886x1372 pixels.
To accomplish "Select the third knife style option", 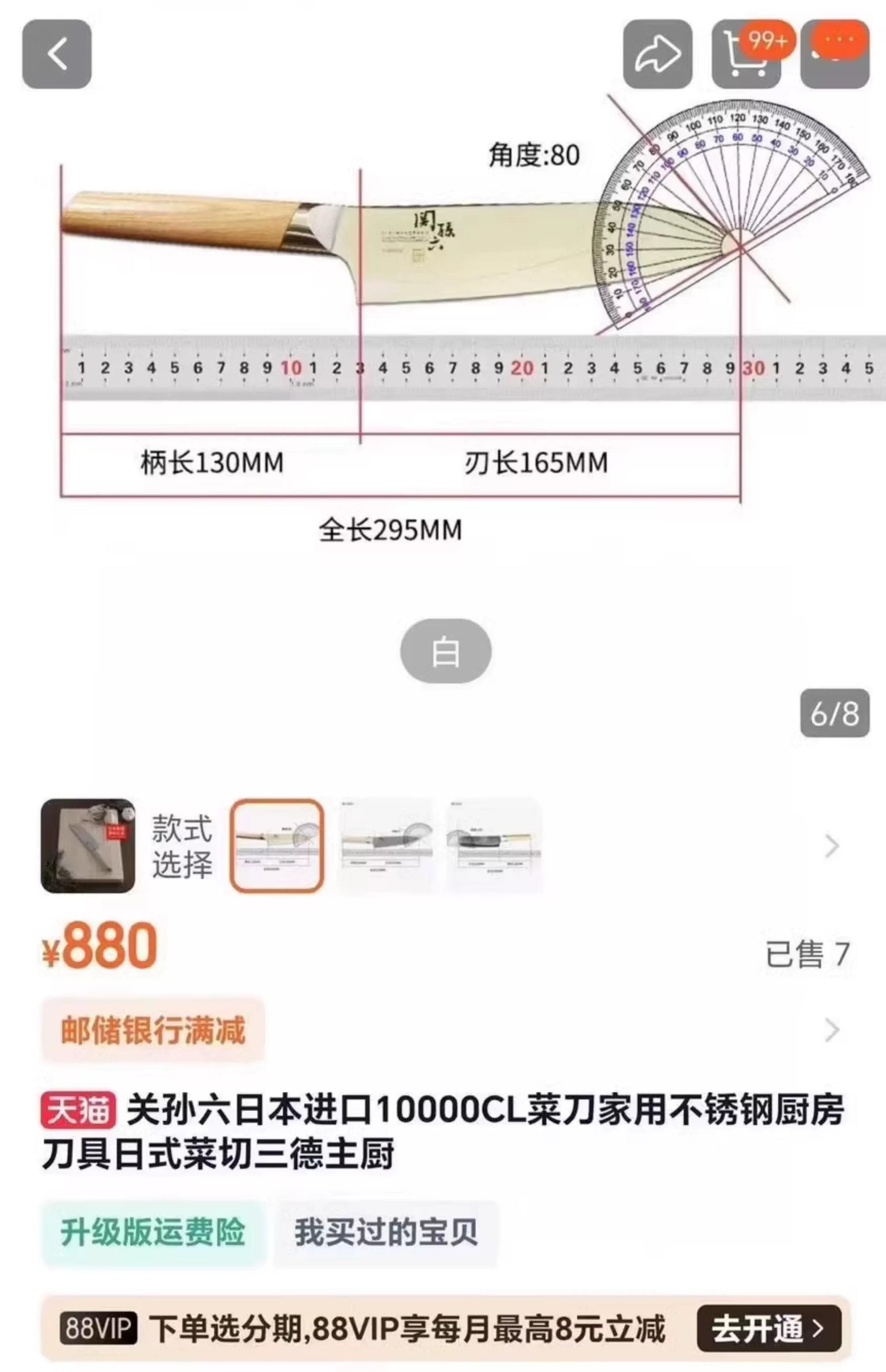I will click(494, 845).
